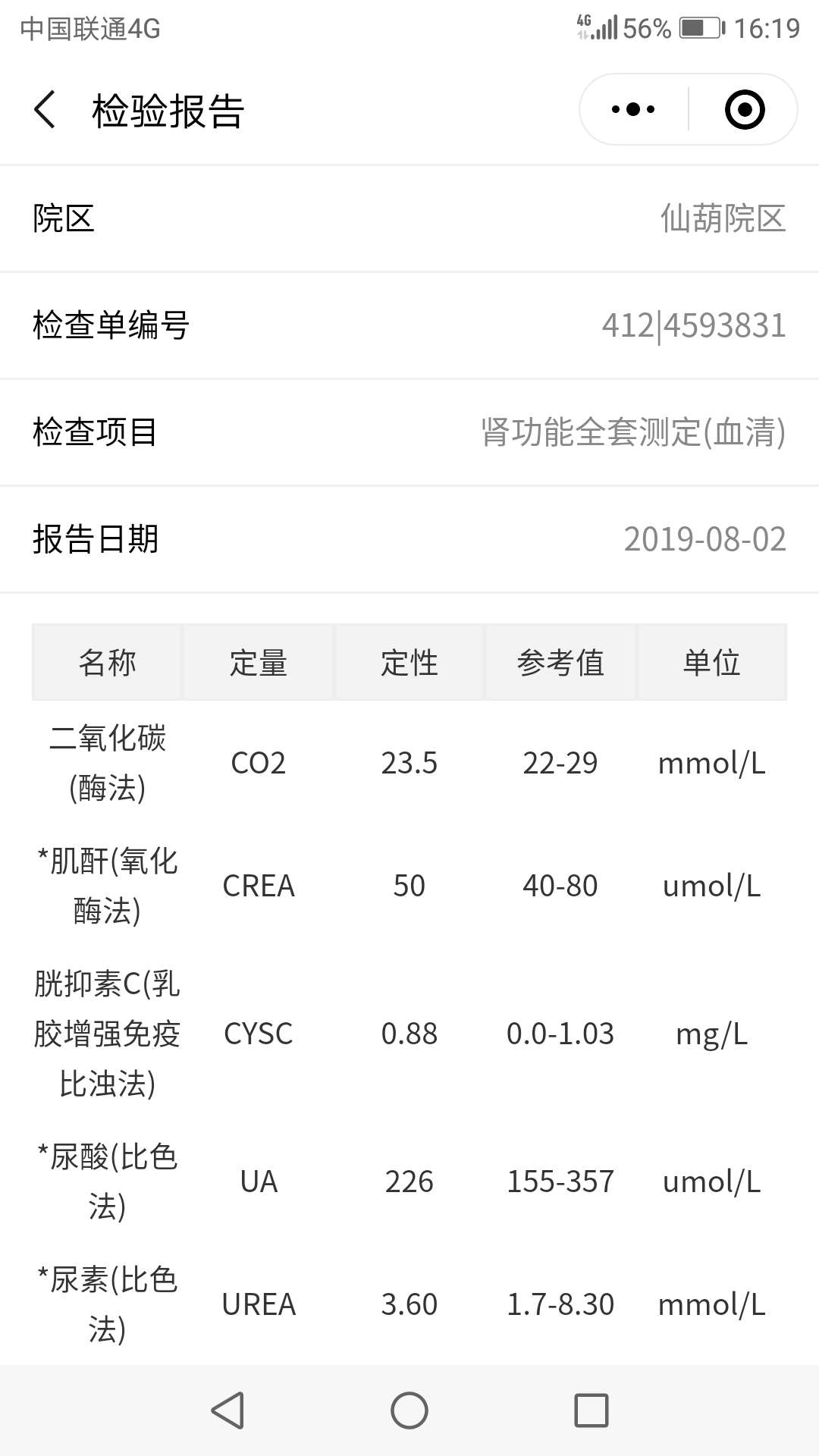Tap the back arrow beside 检验报告

pos(44,109)
